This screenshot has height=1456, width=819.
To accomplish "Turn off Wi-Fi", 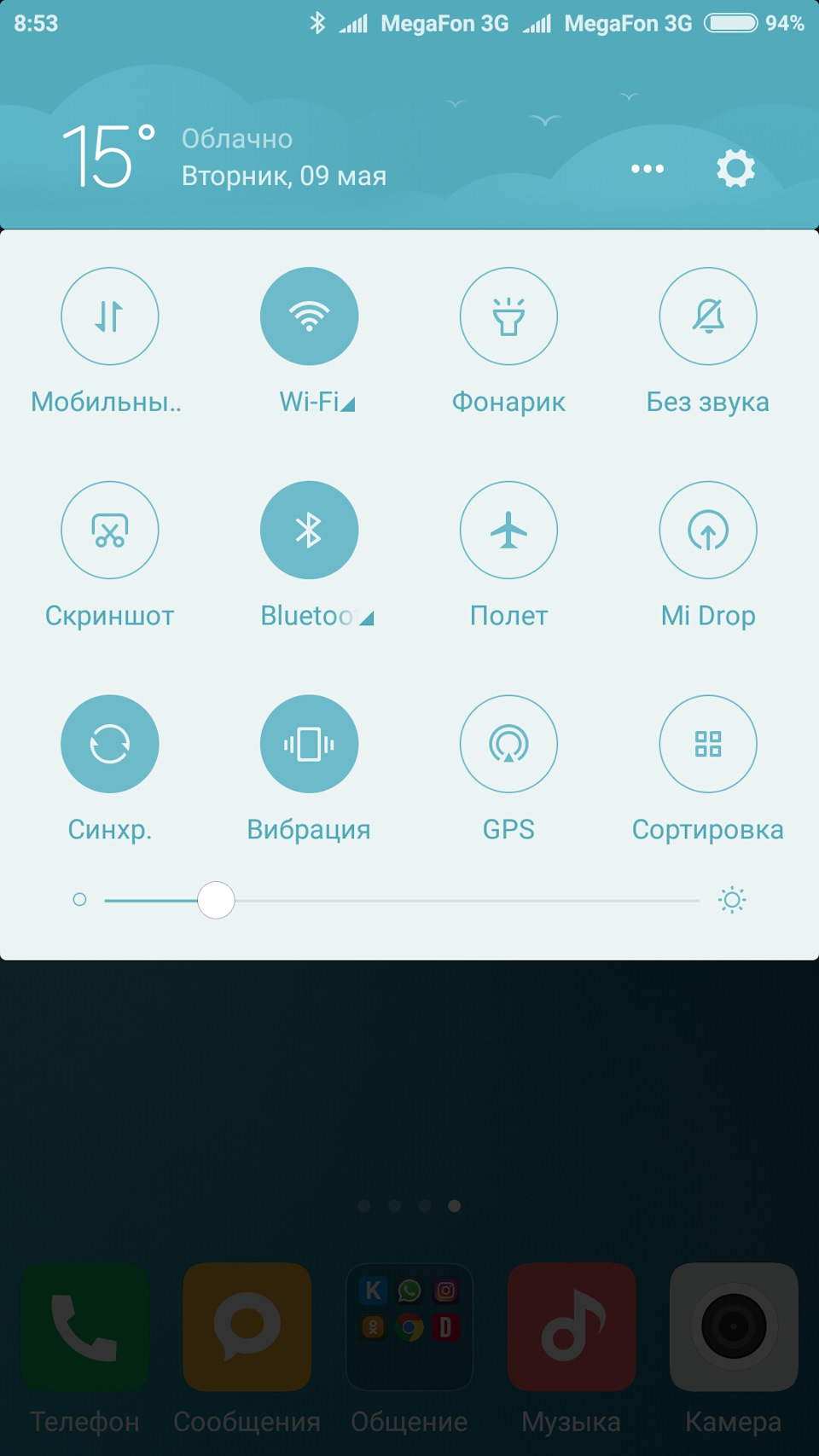I will click(x=309, y=316).
